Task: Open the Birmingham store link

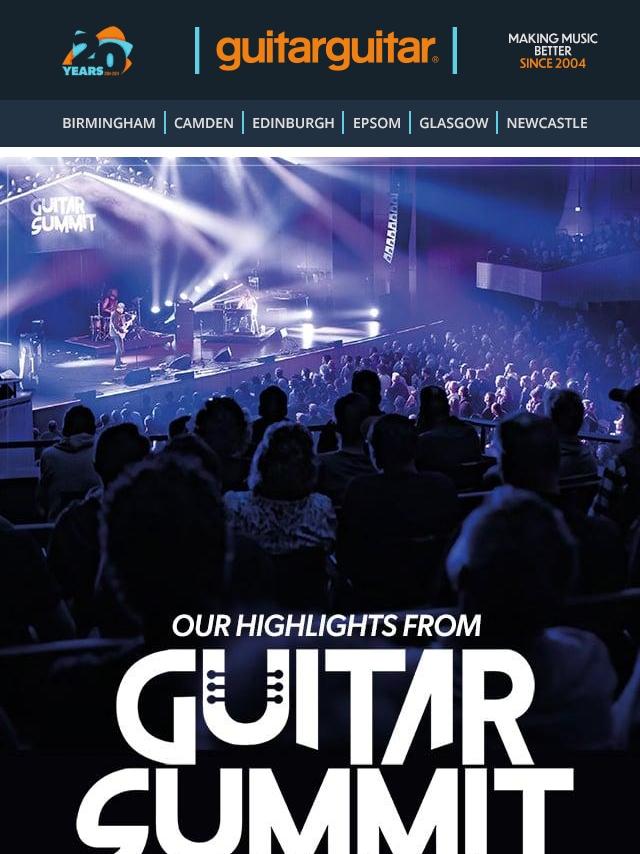Action: (x=108, y=123)
